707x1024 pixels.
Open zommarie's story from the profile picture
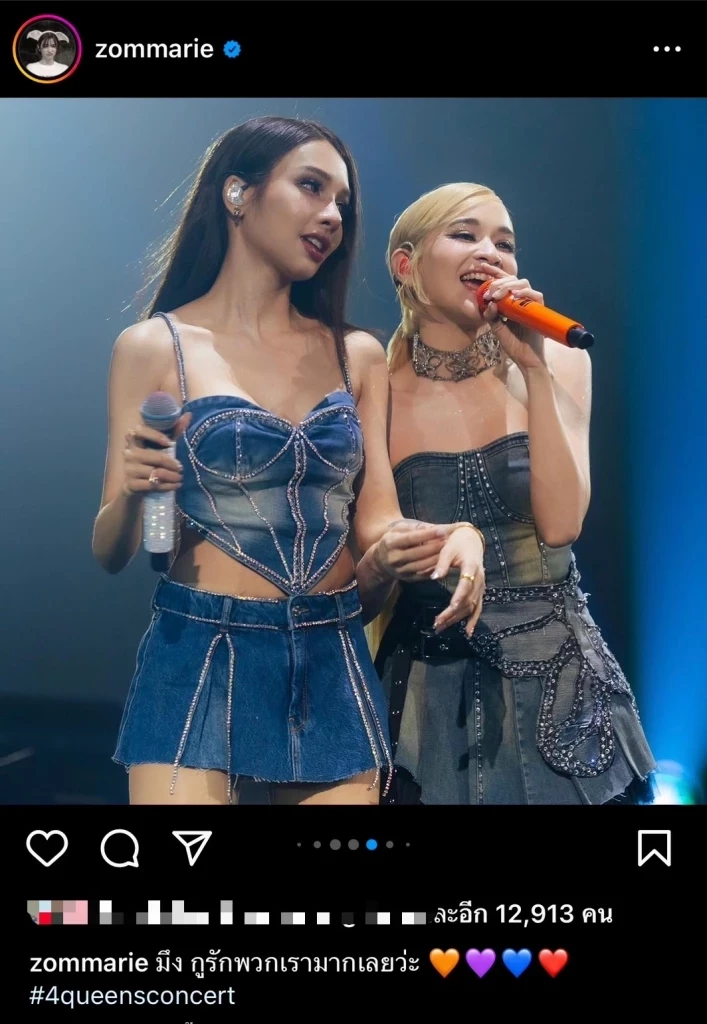[x=47, y=49]
